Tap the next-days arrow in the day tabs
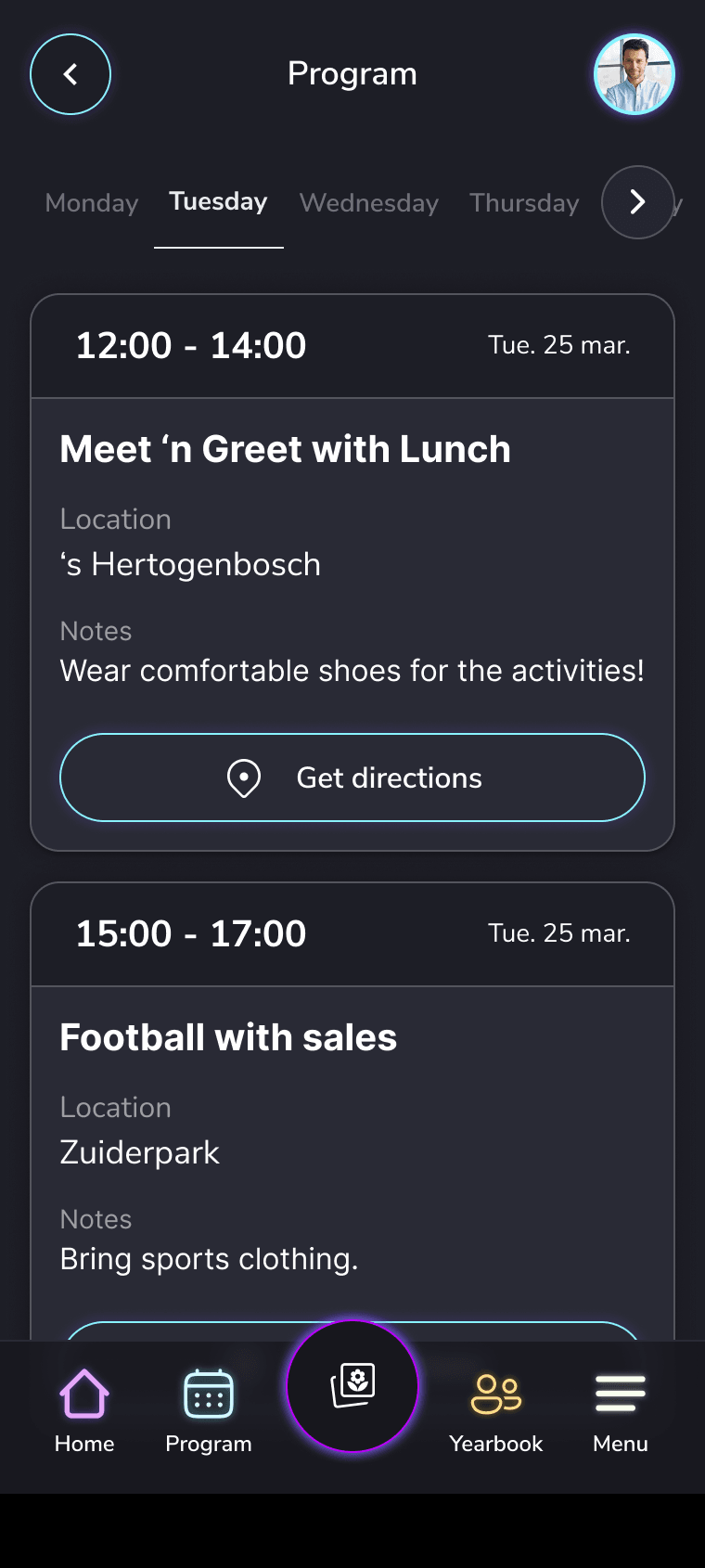 [x=637, y=202]
